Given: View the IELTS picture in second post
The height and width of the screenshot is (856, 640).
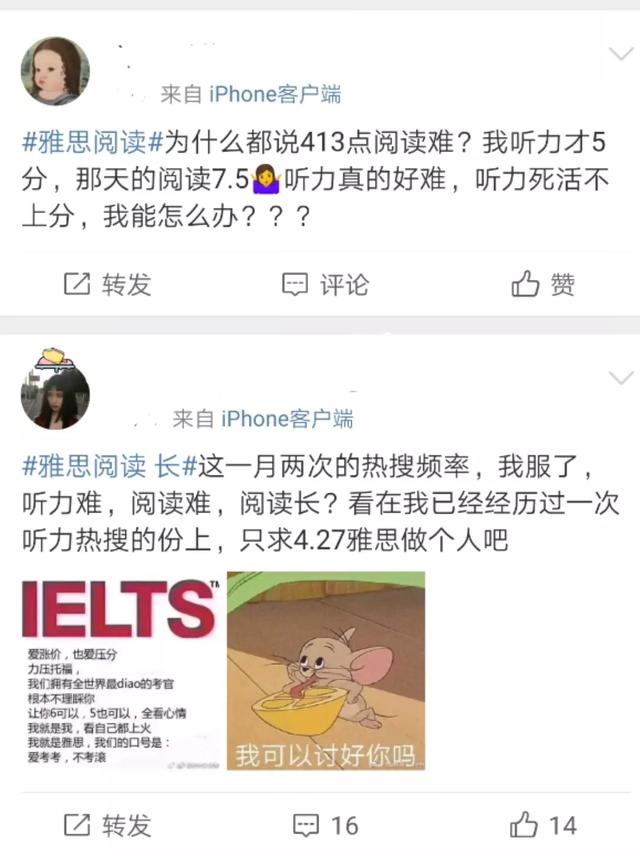Looking at the screenshot, I should [x=120, y=671].
